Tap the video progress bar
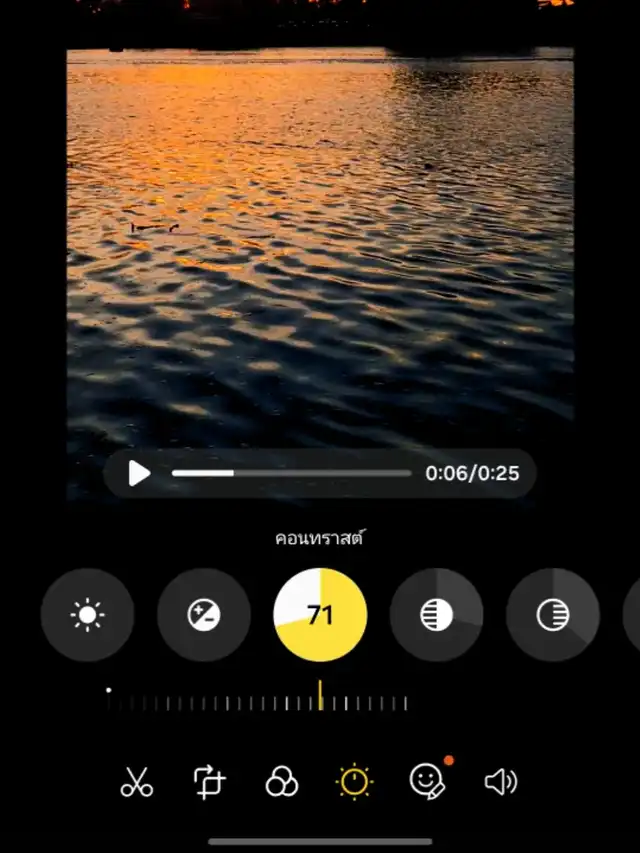640x853 pixels. click(292, 473)
